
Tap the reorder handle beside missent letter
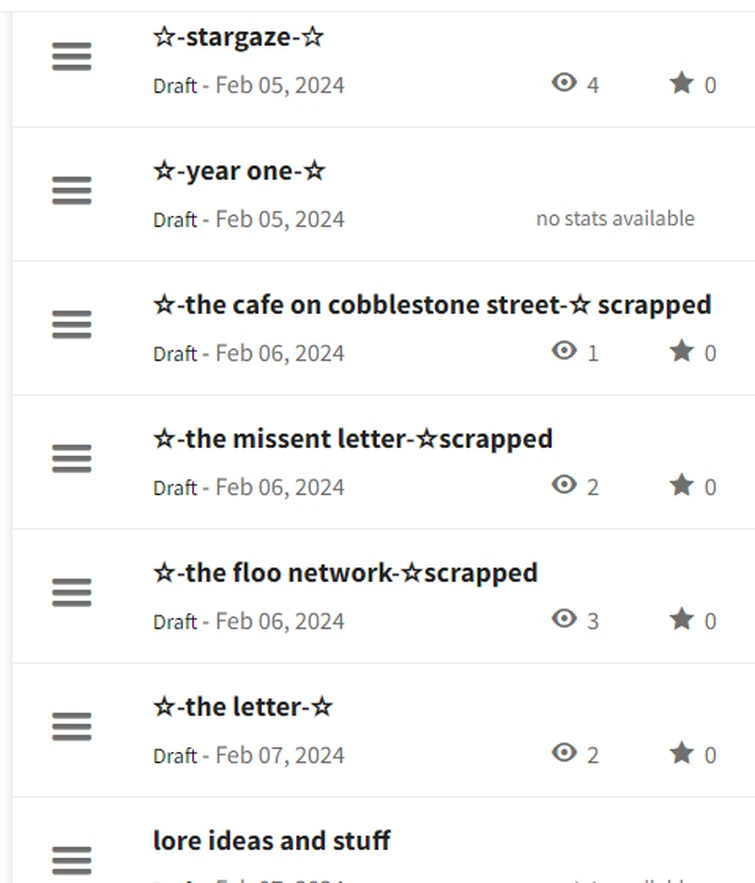(72, 459)
